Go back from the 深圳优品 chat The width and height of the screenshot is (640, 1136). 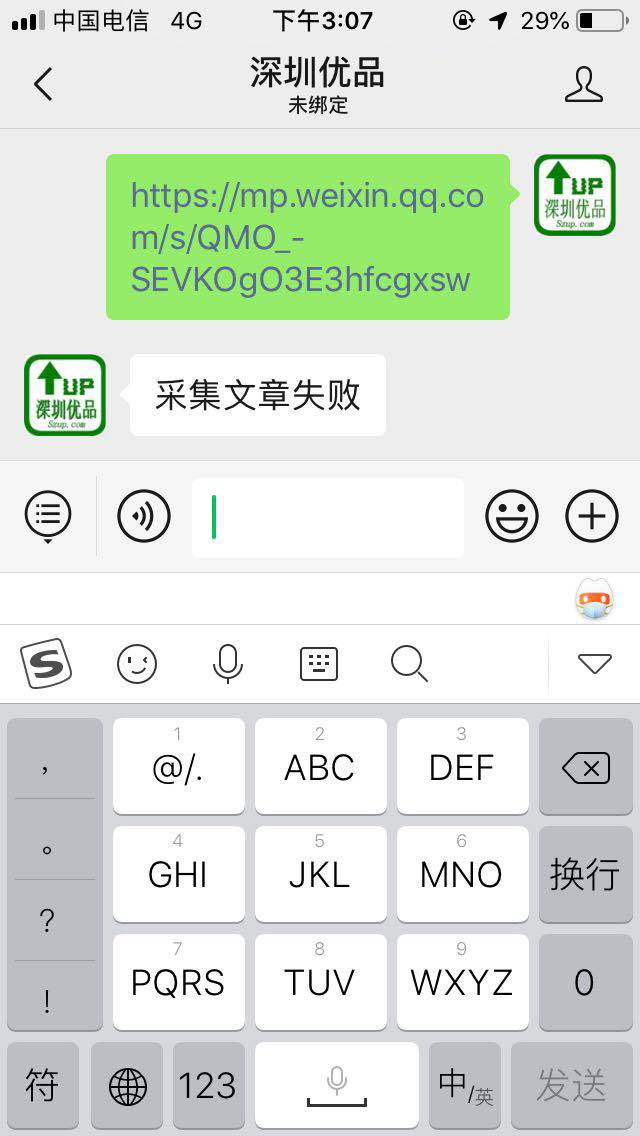click(x=42, y=84)
